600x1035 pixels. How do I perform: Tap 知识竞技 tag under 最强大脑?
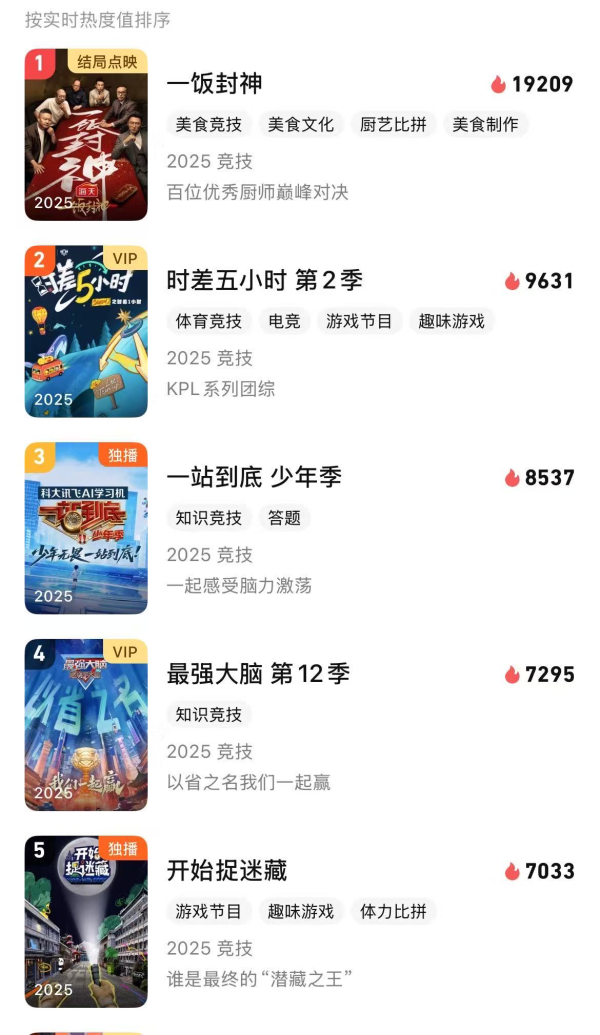click(x=209, y=715)
